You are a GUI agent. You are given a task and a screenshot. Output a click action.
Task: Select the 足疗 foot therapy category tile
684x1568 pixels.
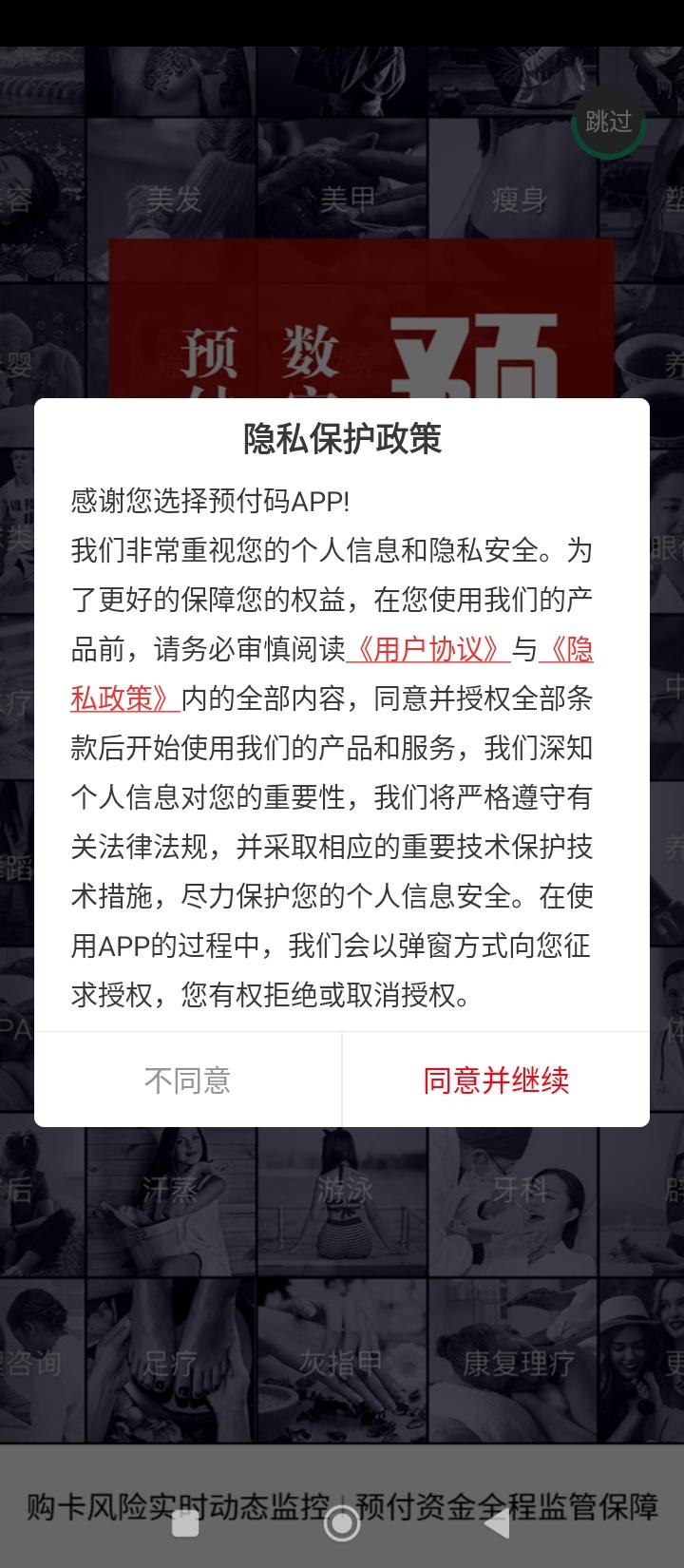coord(173,1362)
